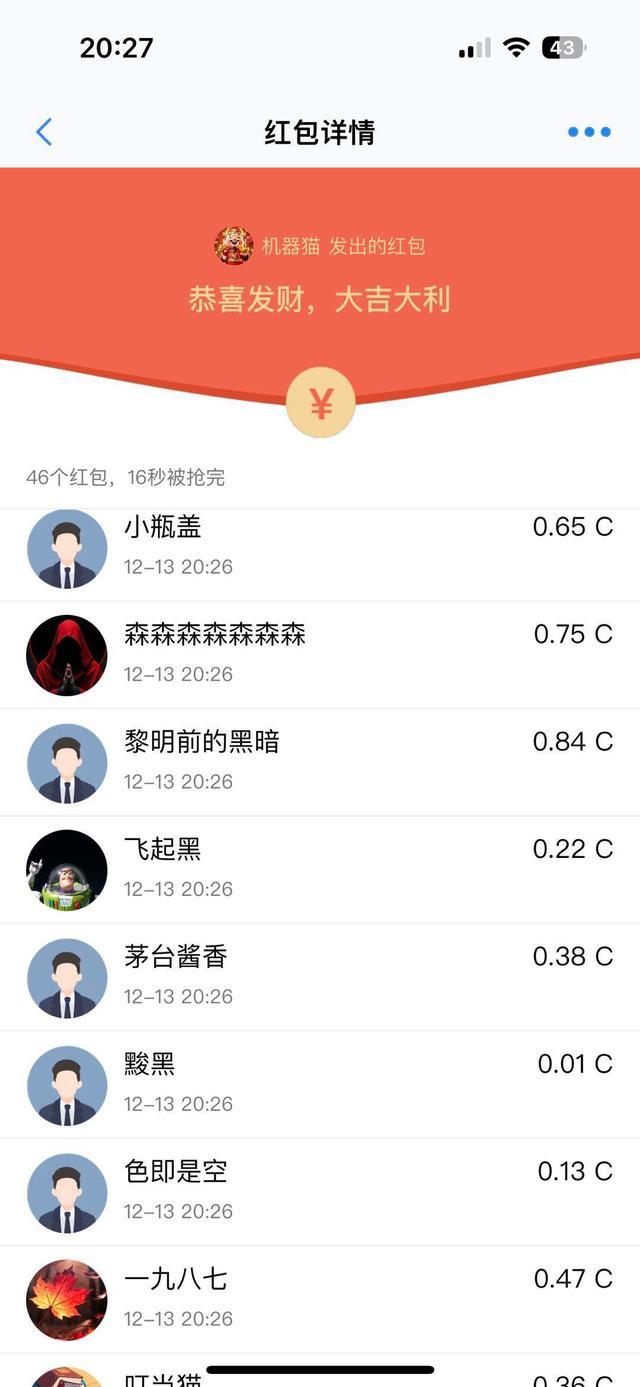Tap the 黢黑 recipient row
Screen dimensions: 640x1387
[x=320, y=1083]
